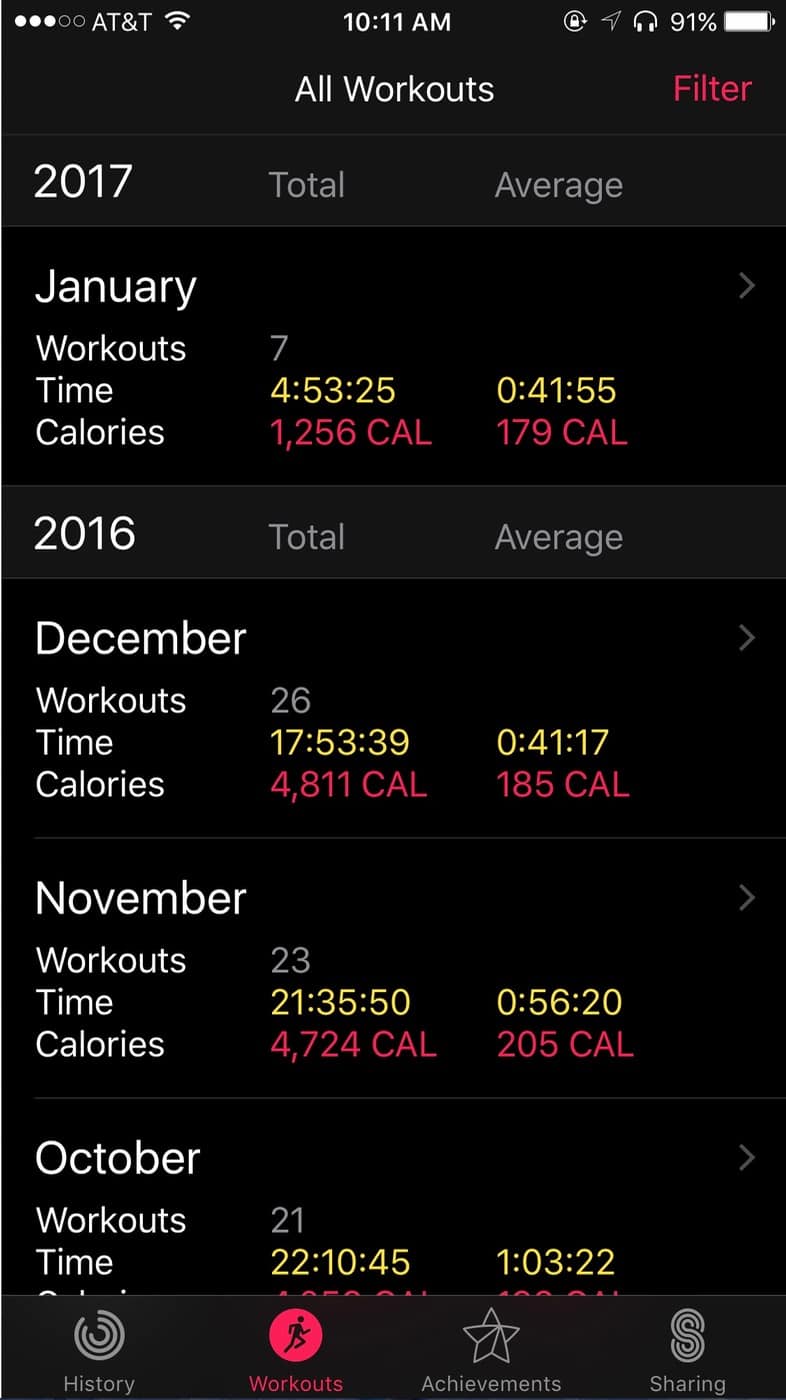Open the Filter option for workouts

(x=711, y=89)
